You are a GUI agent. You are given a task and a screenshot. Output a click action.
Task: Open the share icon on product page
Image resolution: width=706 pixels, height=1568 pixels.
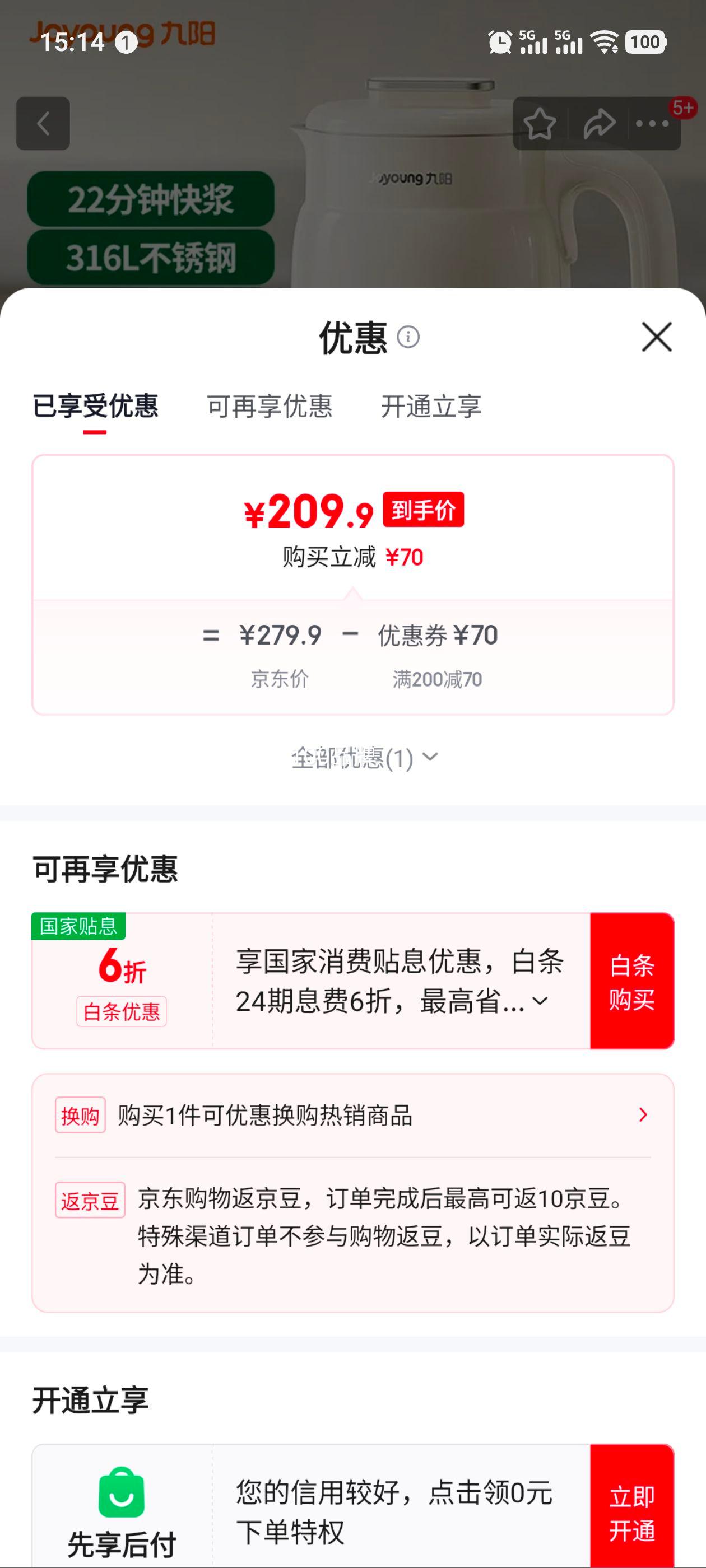click(598, 124)
